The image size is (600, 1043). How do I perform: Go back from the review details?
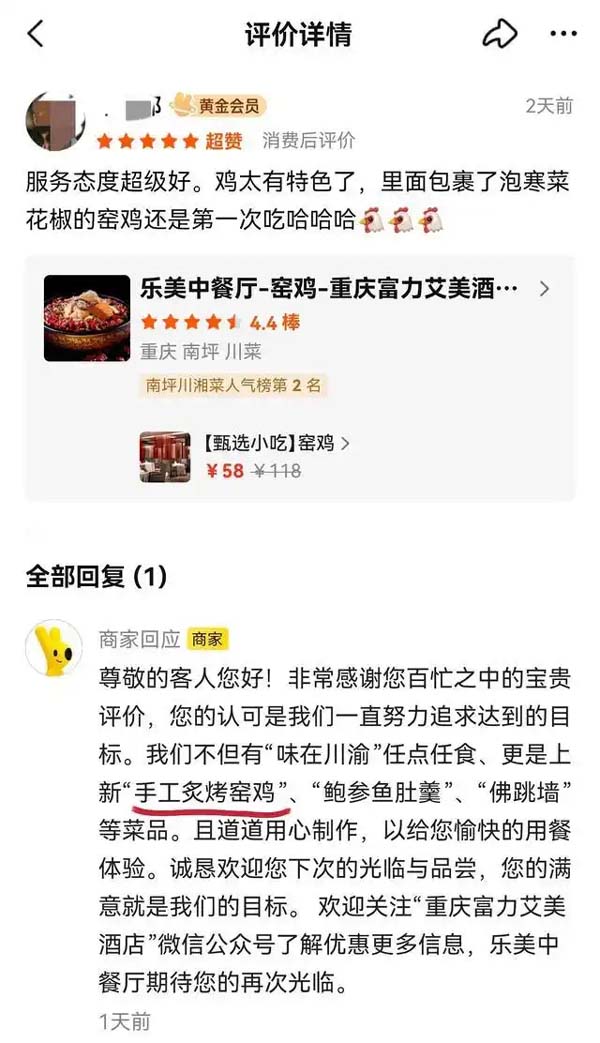tap(36, 35)
